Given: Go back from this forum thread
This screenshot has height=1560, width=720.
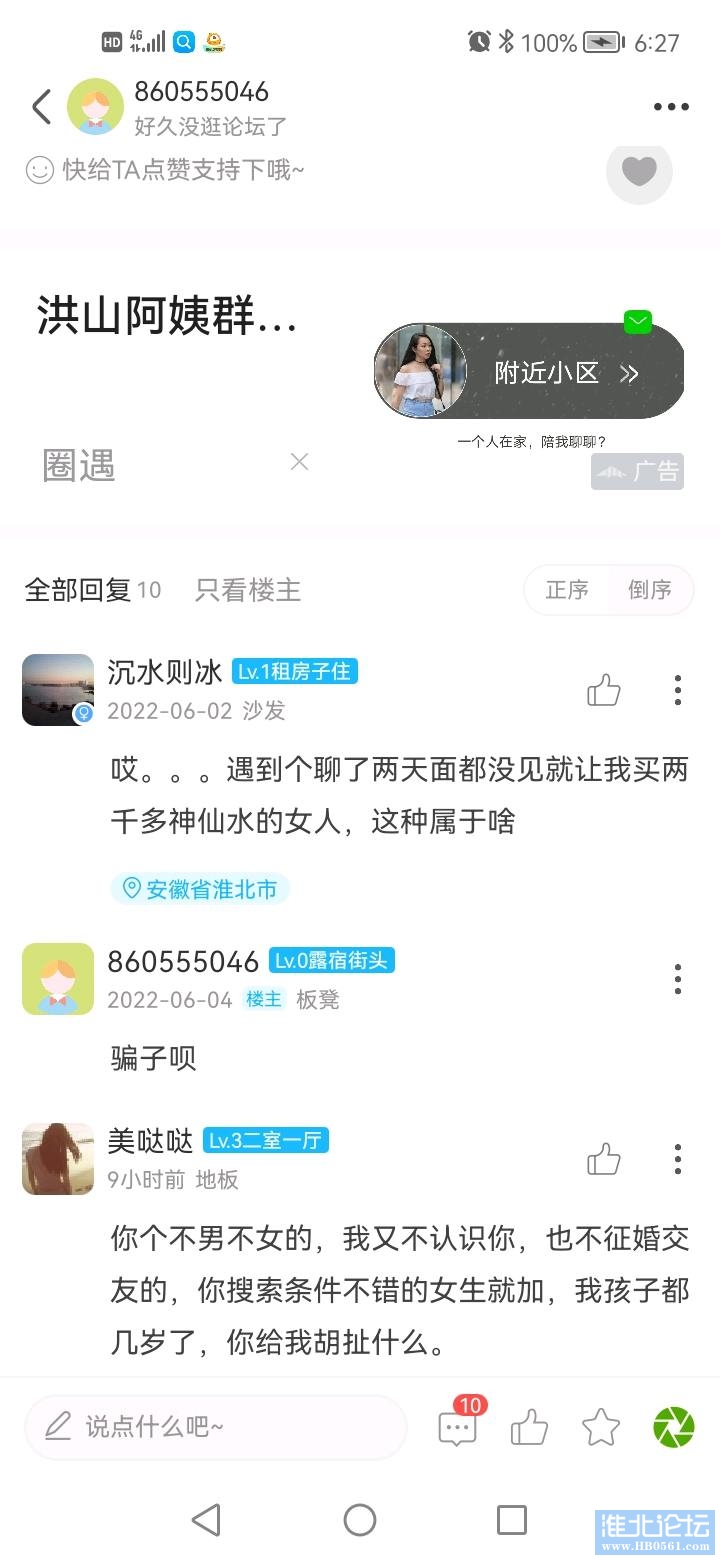Looking at the screenshot, I should (x=41, y=107).
